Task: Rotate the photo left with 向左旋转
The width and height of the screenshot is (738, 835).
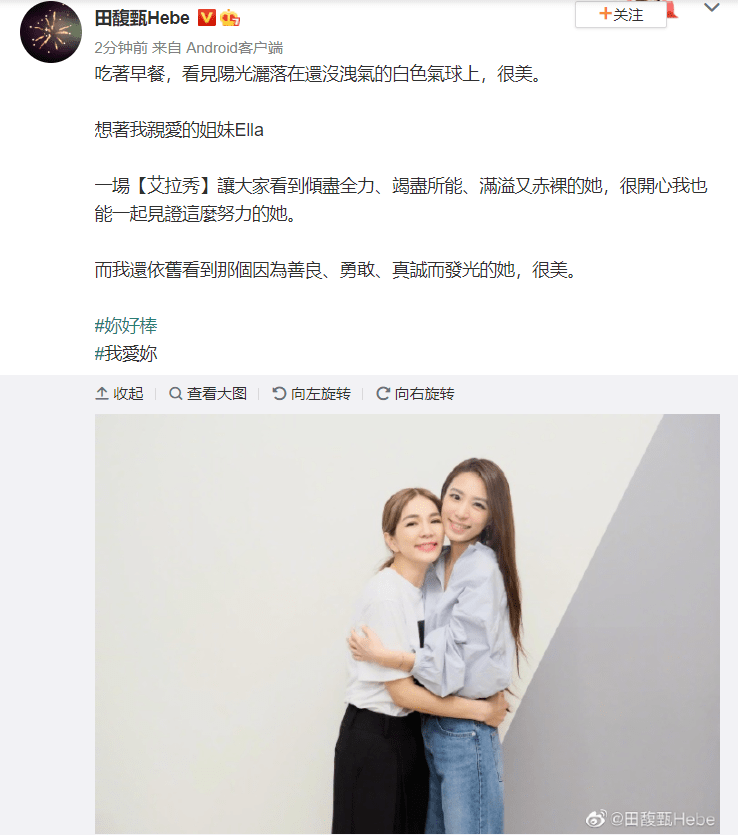Action: (311, 394)
